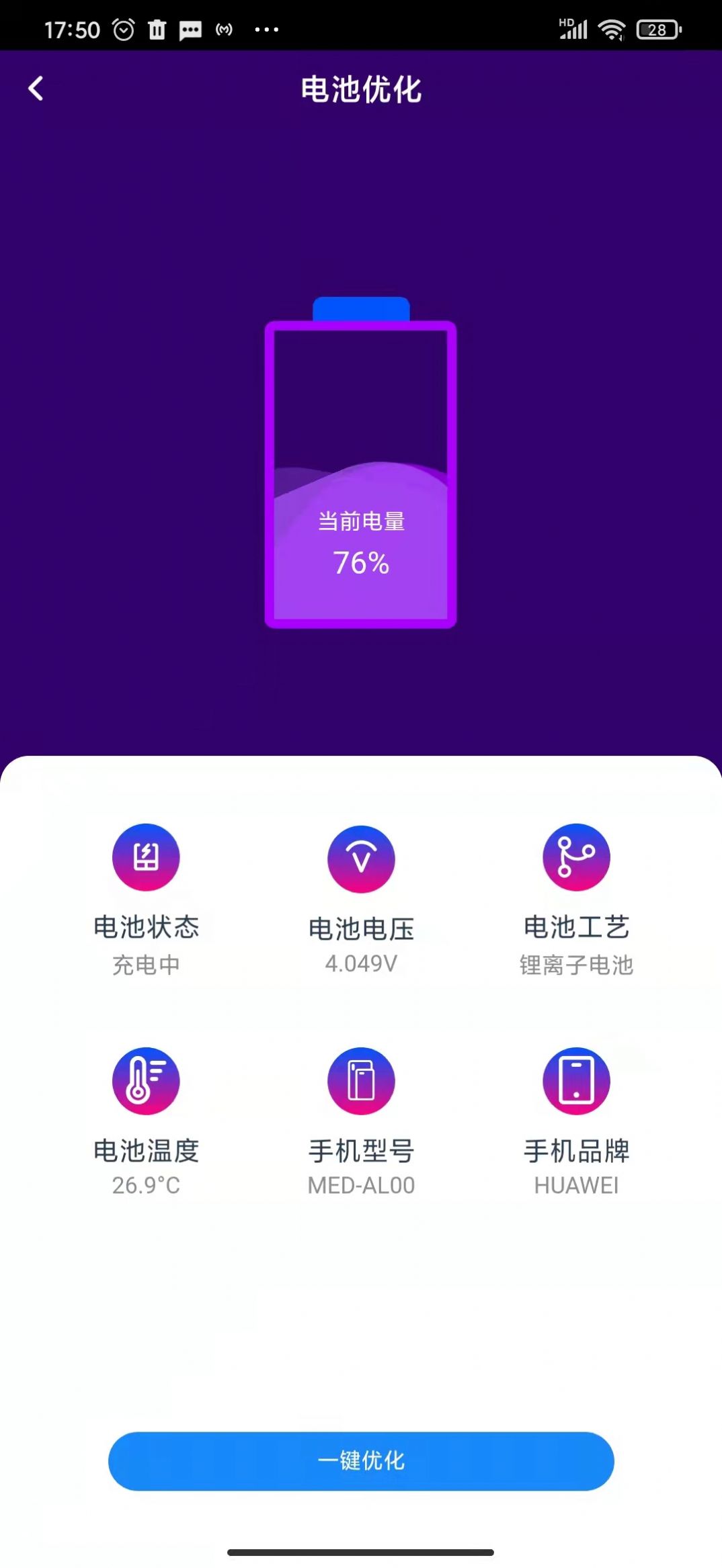
Task: Select the 电池状态 battery status icon
Action: coord(146,859)
